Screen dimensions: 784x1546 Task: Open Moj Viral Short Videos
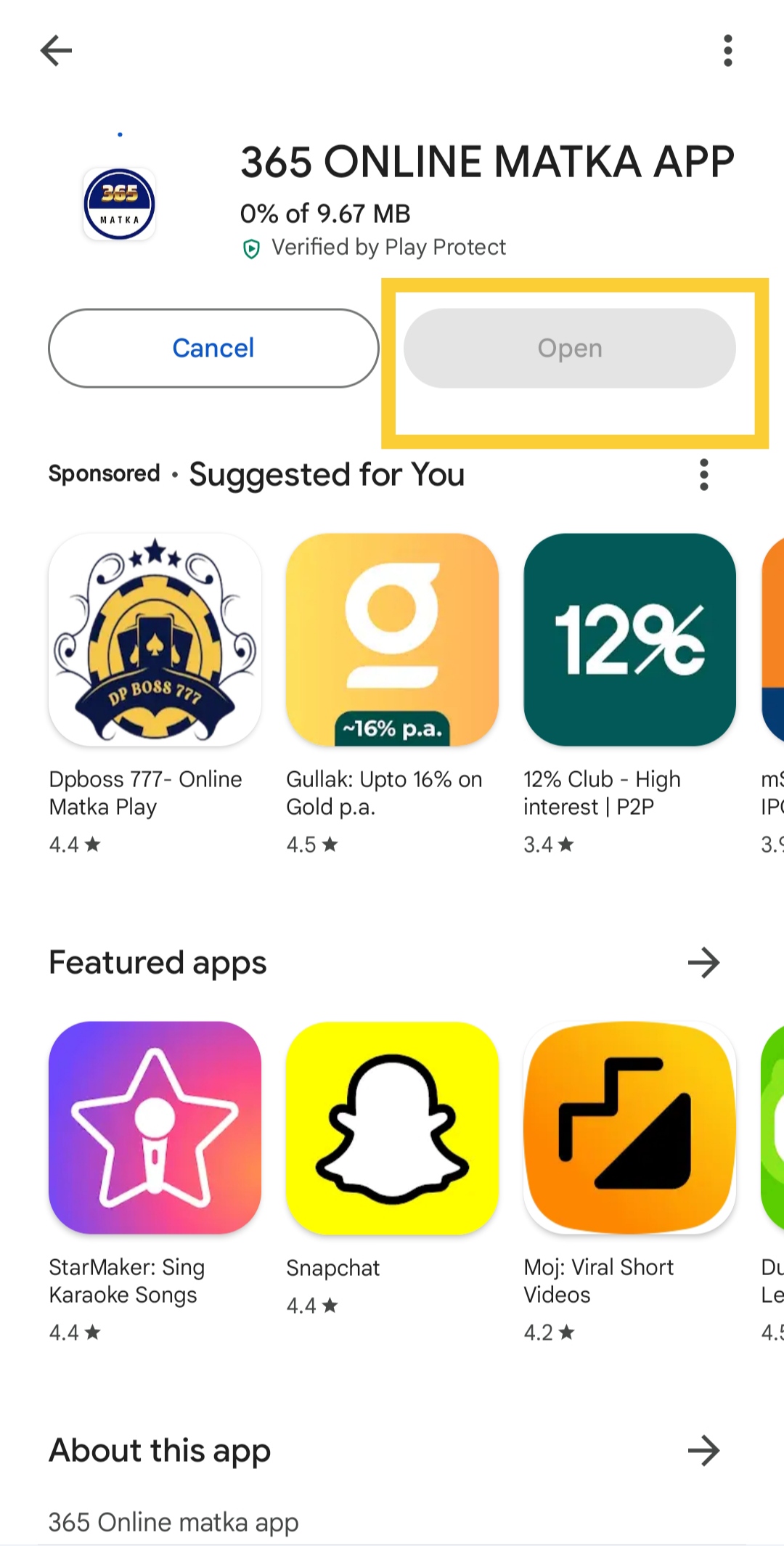(x=629, y=1128)
